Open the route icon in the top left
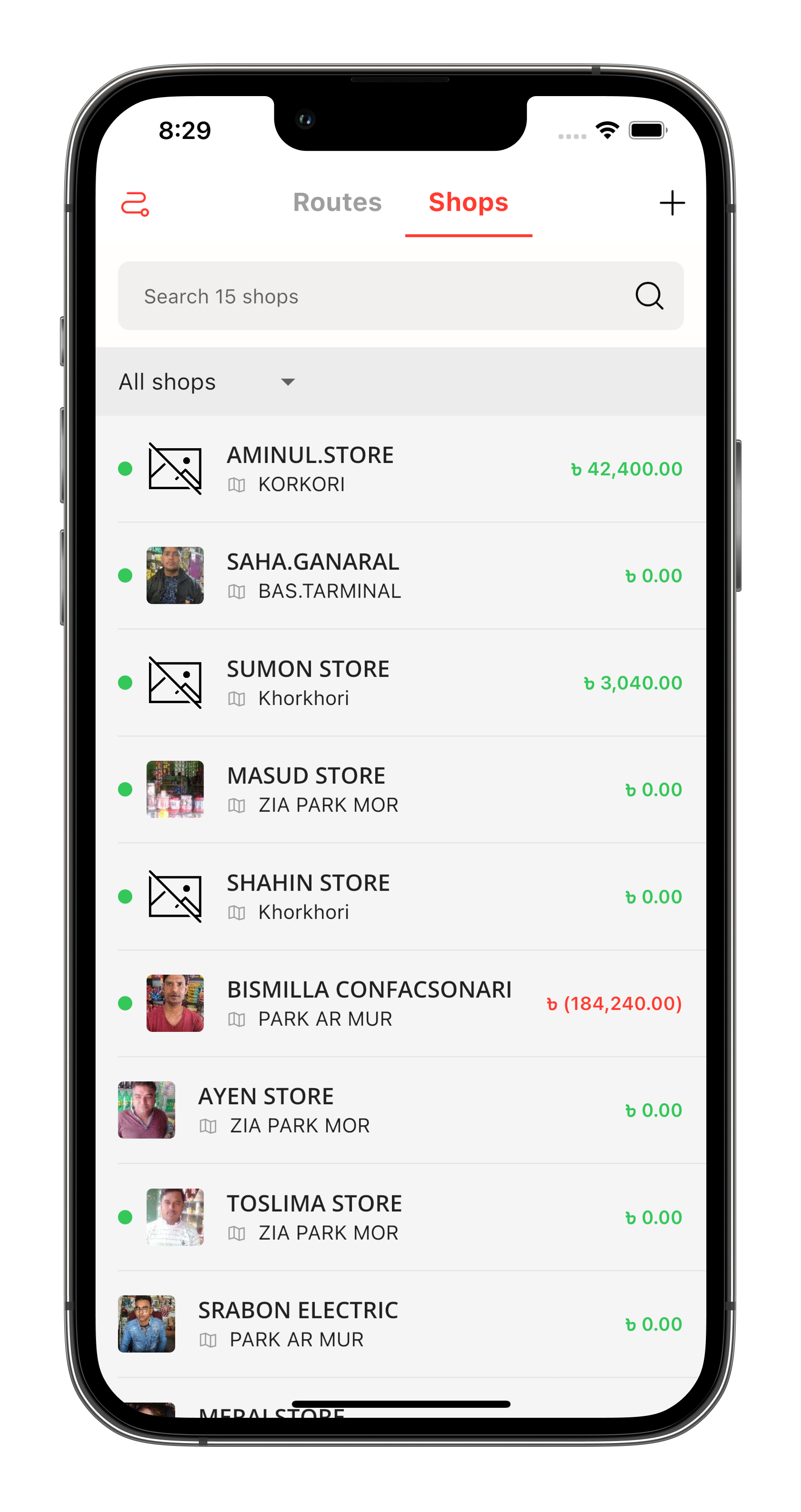Viewport: 801px width, 1512px height. pyautogui.click(x=135, y=204)
